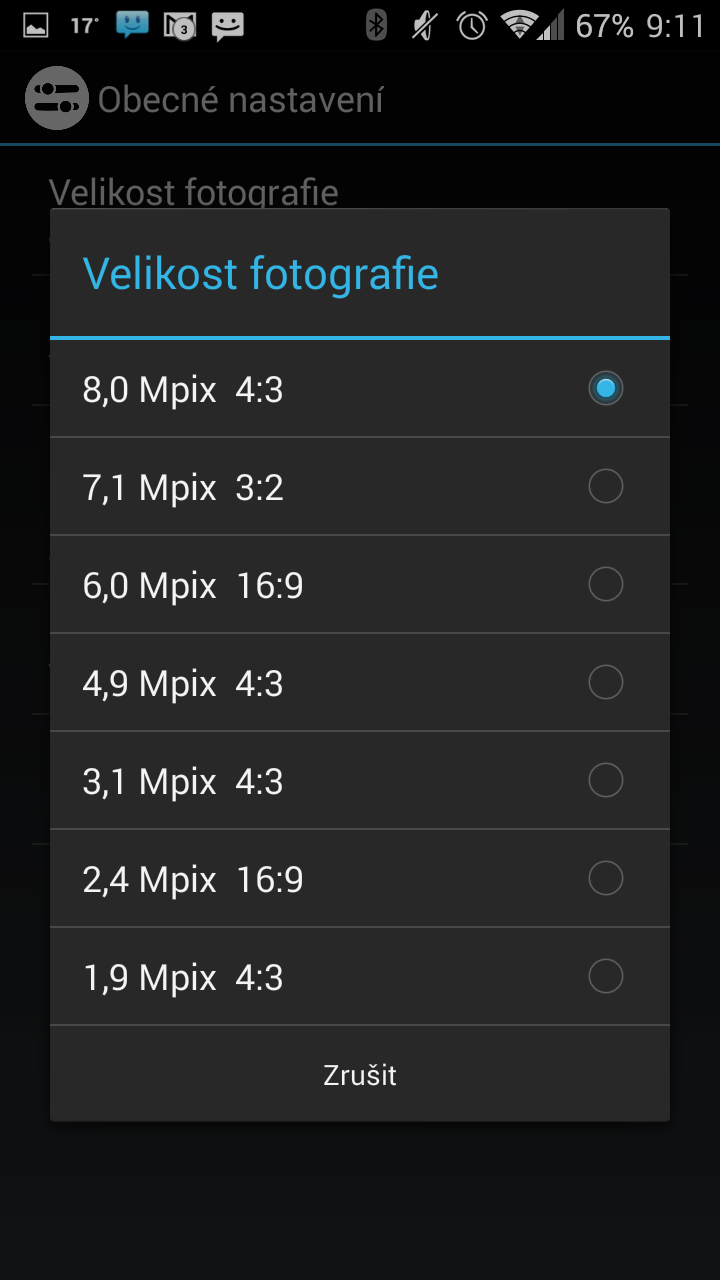Viewport: 720px width, 1280px height.
Task: Select the 1,9 Mpix 4:3 option
Action: (x=360, y=976)
